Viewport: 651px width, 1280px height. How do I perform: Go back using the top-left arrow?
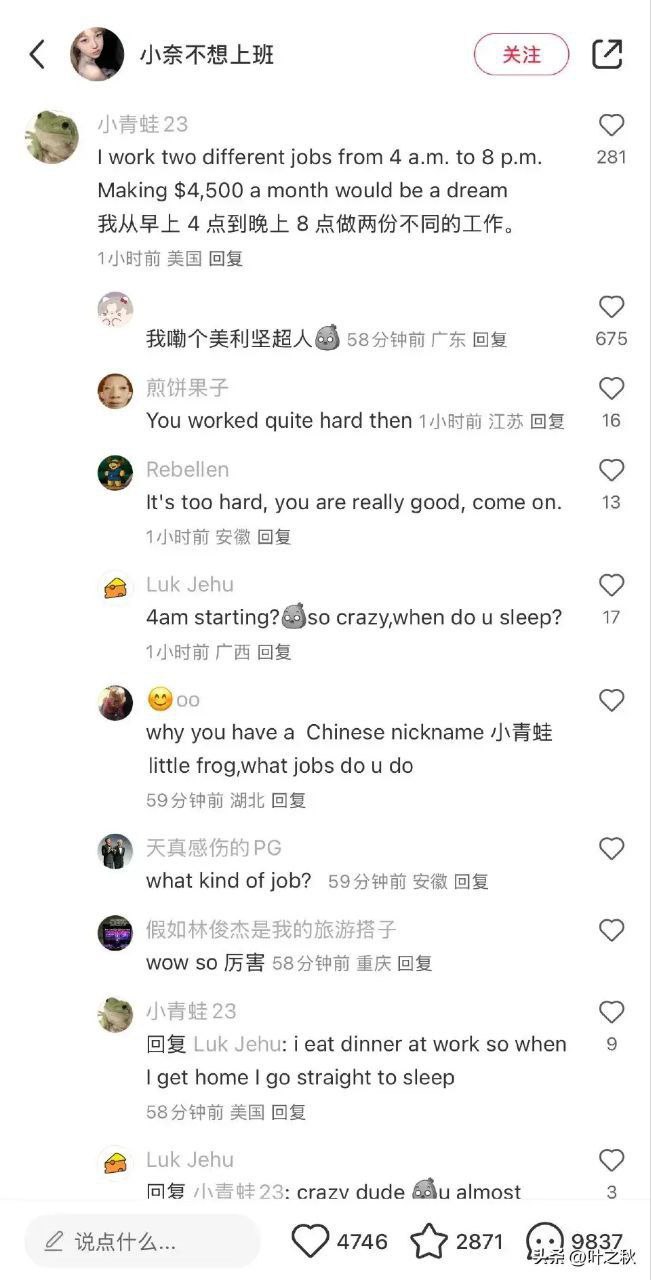pyautogui.click(x=37, y=54)
